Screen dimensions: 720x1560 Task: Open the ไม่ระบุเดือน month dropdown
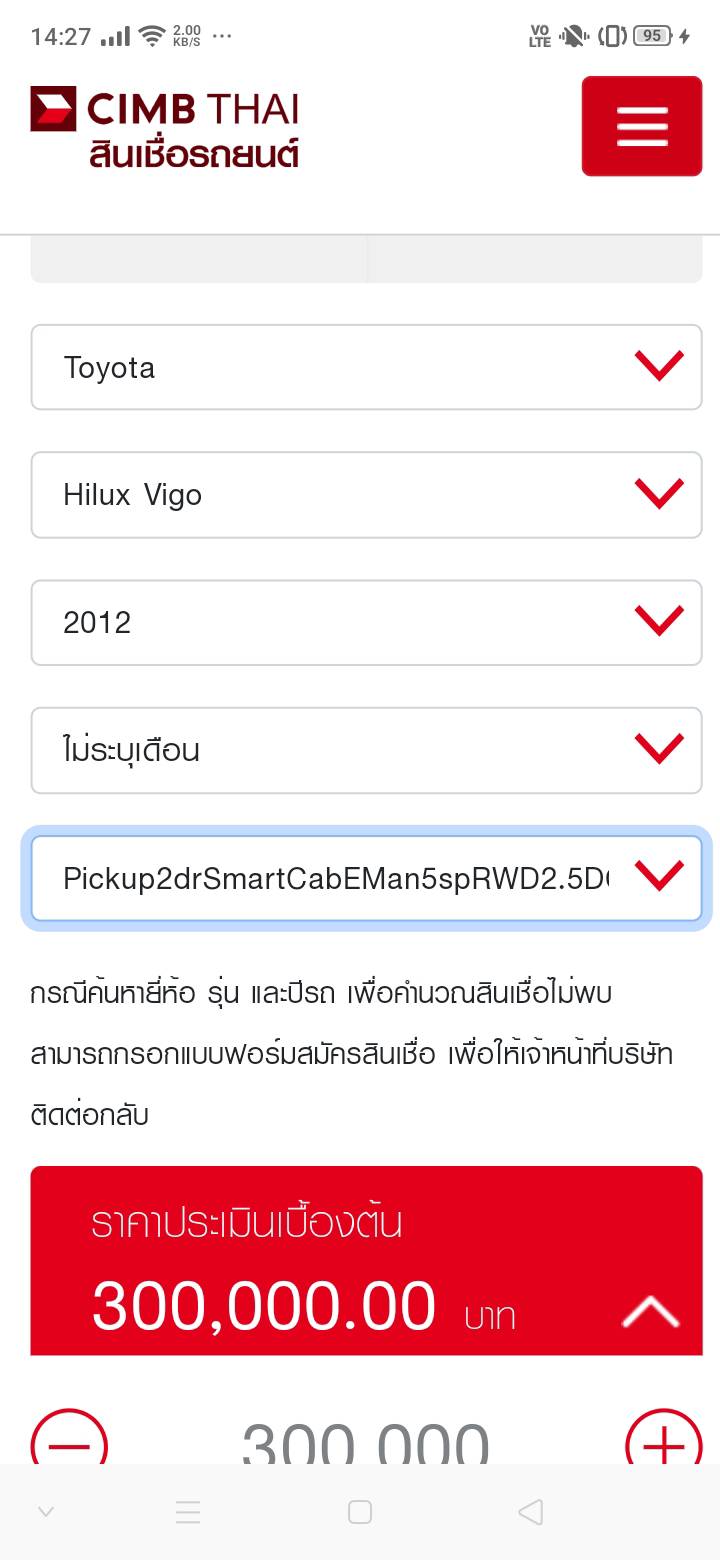366,750
